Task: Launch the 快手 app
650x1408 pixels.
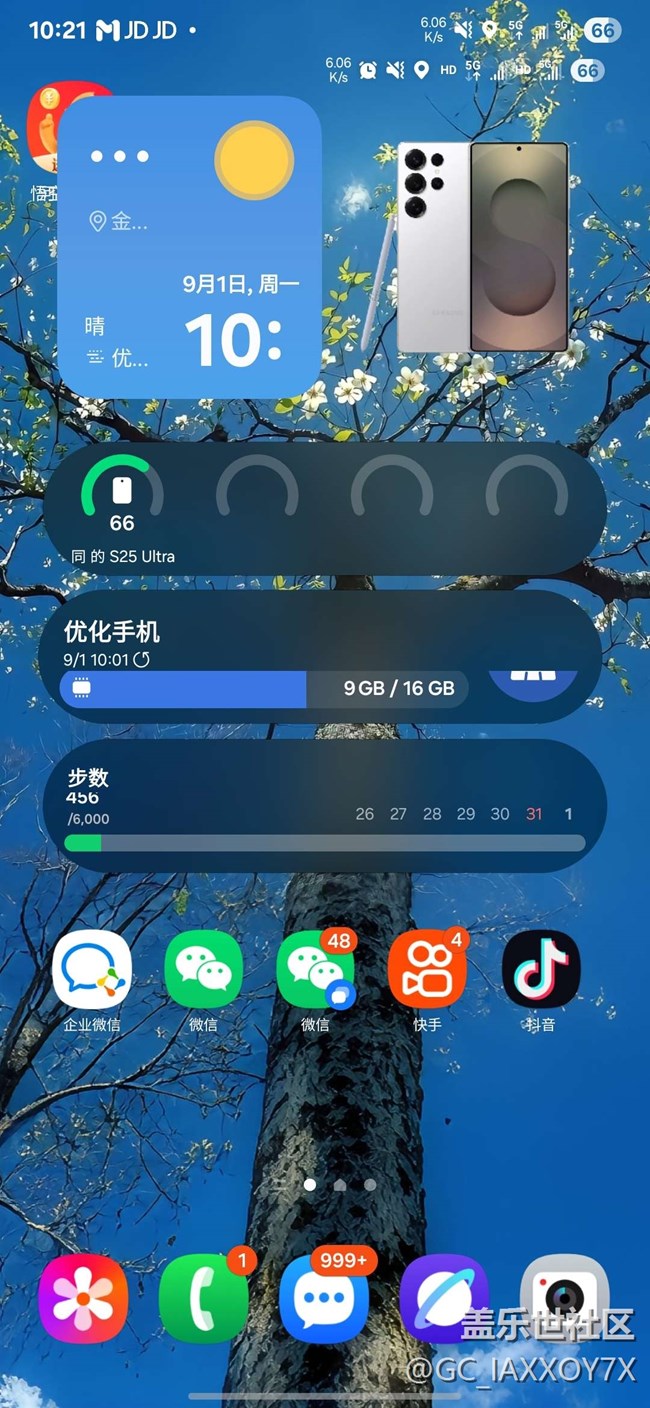Action: pyautogui.click(x=427, y=970)
